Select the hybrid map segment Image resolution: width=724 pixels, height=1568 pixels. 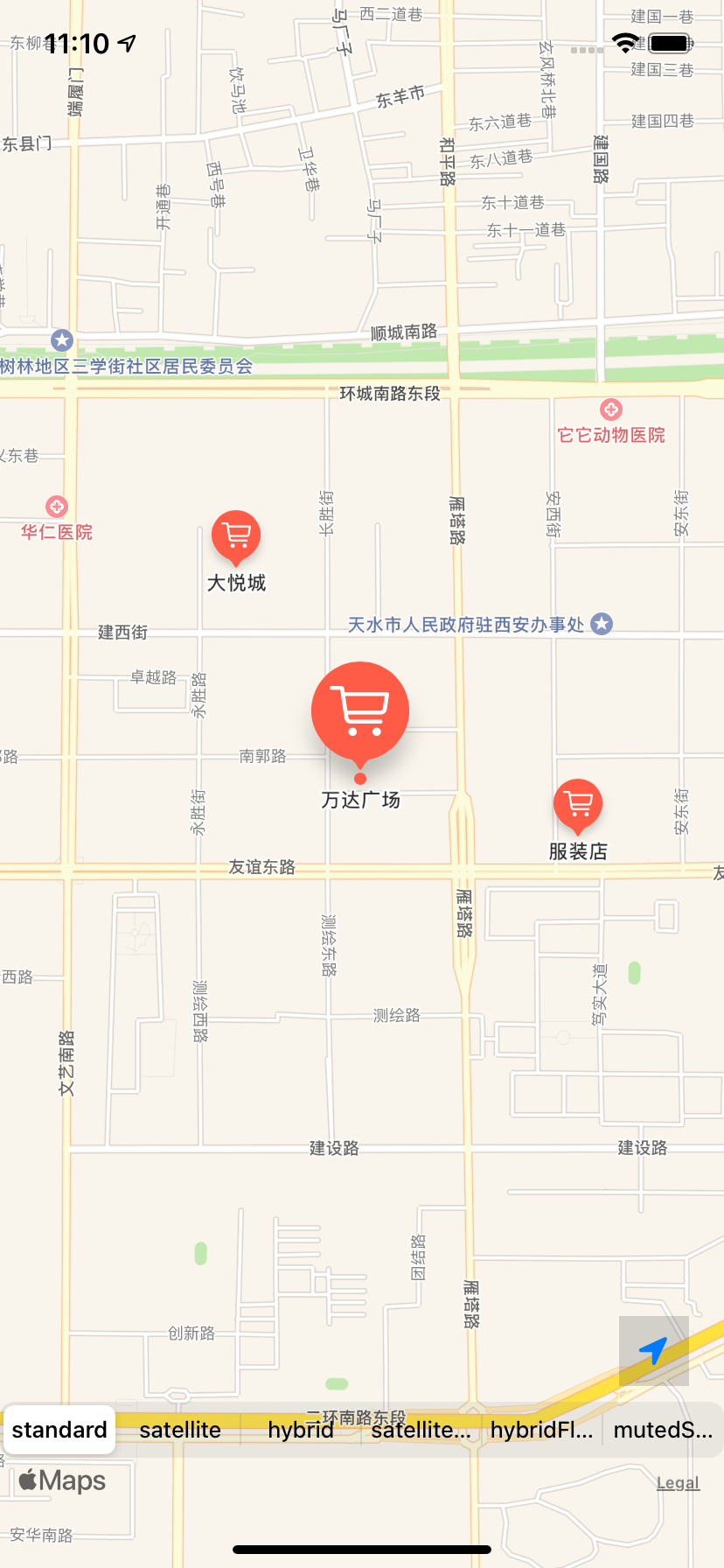[x=301, y=1430]
